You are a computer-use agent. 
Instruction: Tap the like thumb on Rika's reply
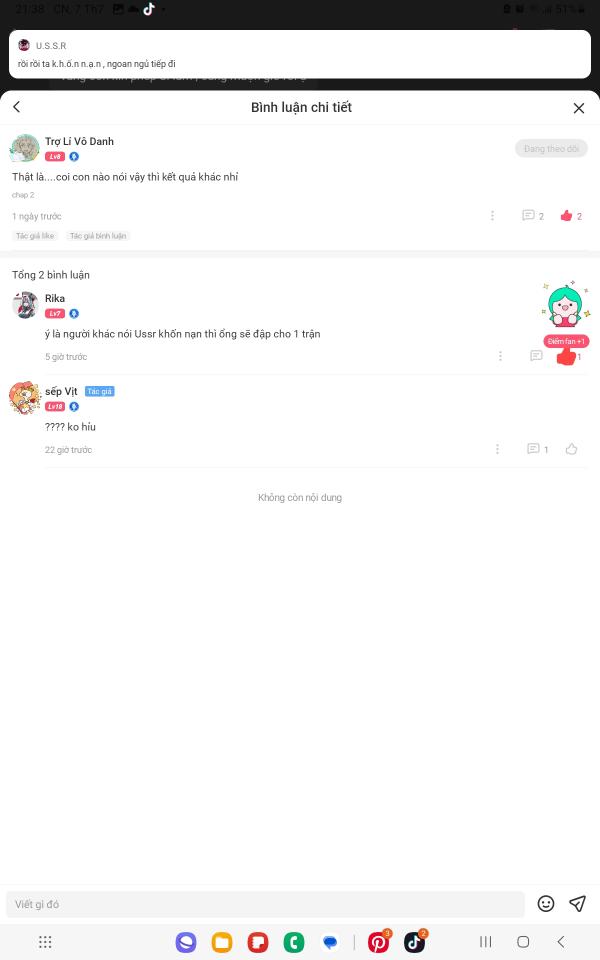pos(566,356)
